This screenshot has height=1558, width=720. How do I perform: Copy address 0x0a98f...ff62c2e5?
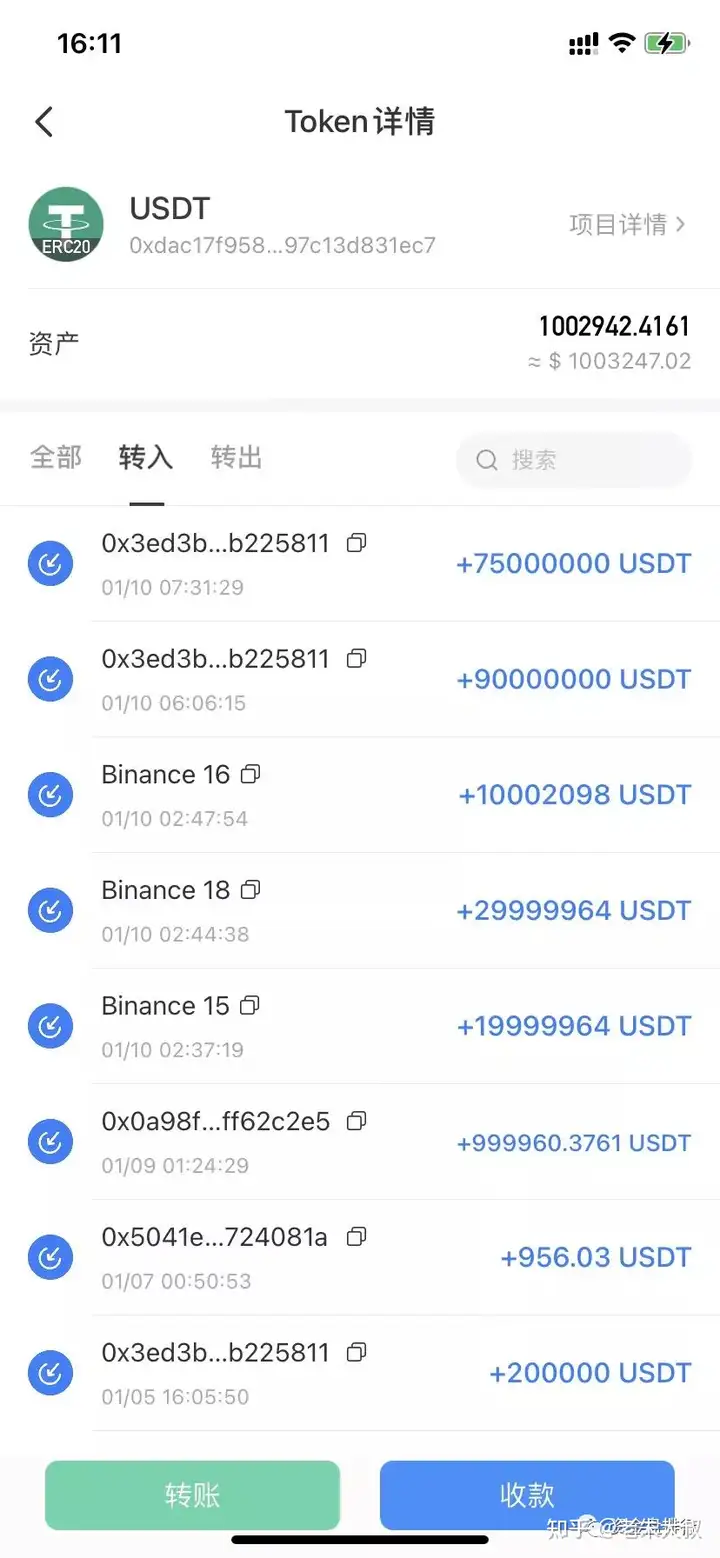point(356,1121)
